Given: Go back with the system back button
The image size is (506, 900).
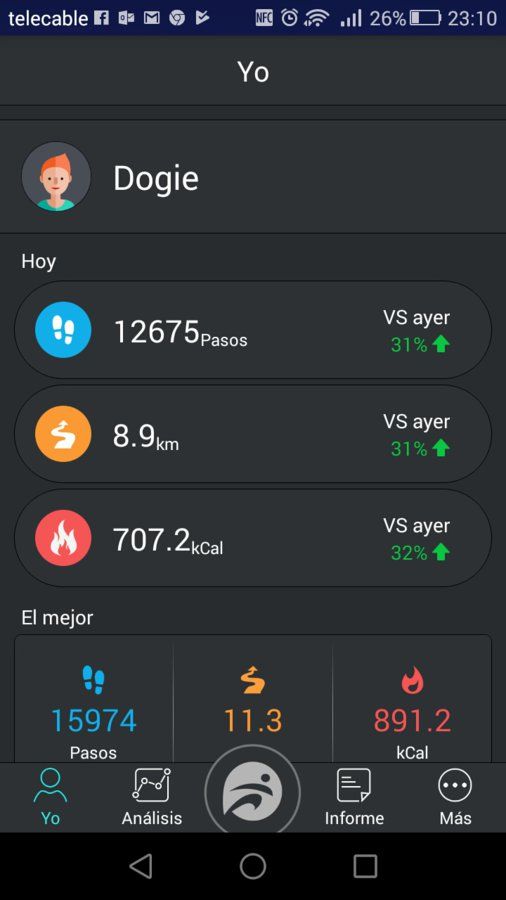Looking at the screenshot, I should [141, 866].
